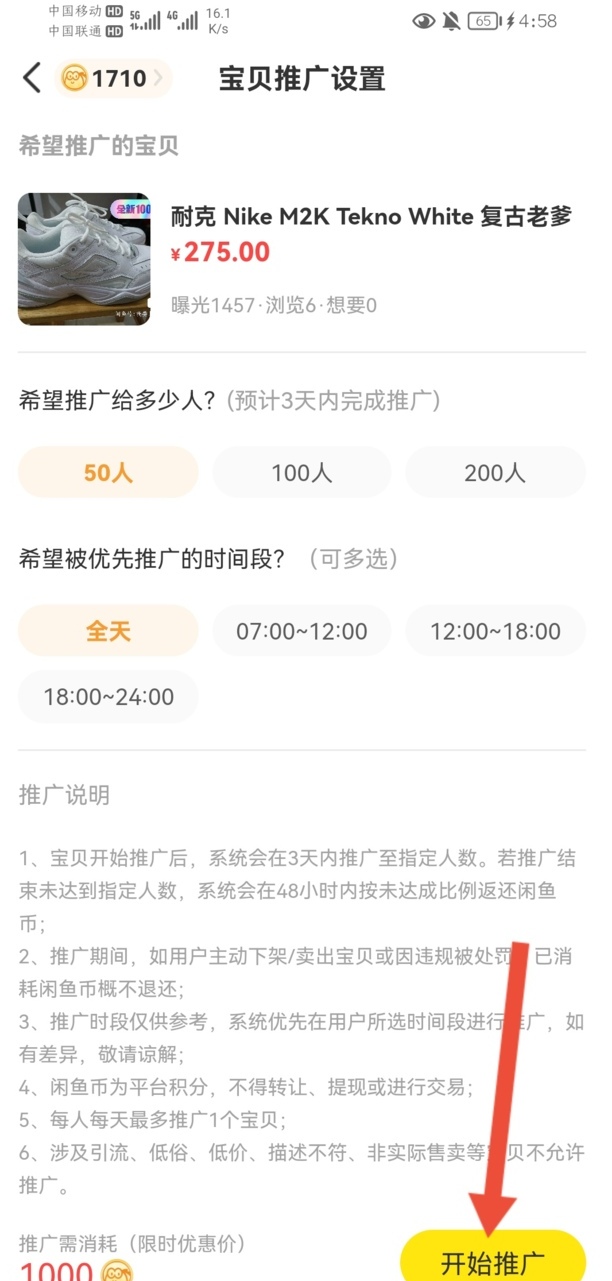This screenshot has width=612, height=1281.
Task: Select 50人 promotion audience
Action: 108,472
